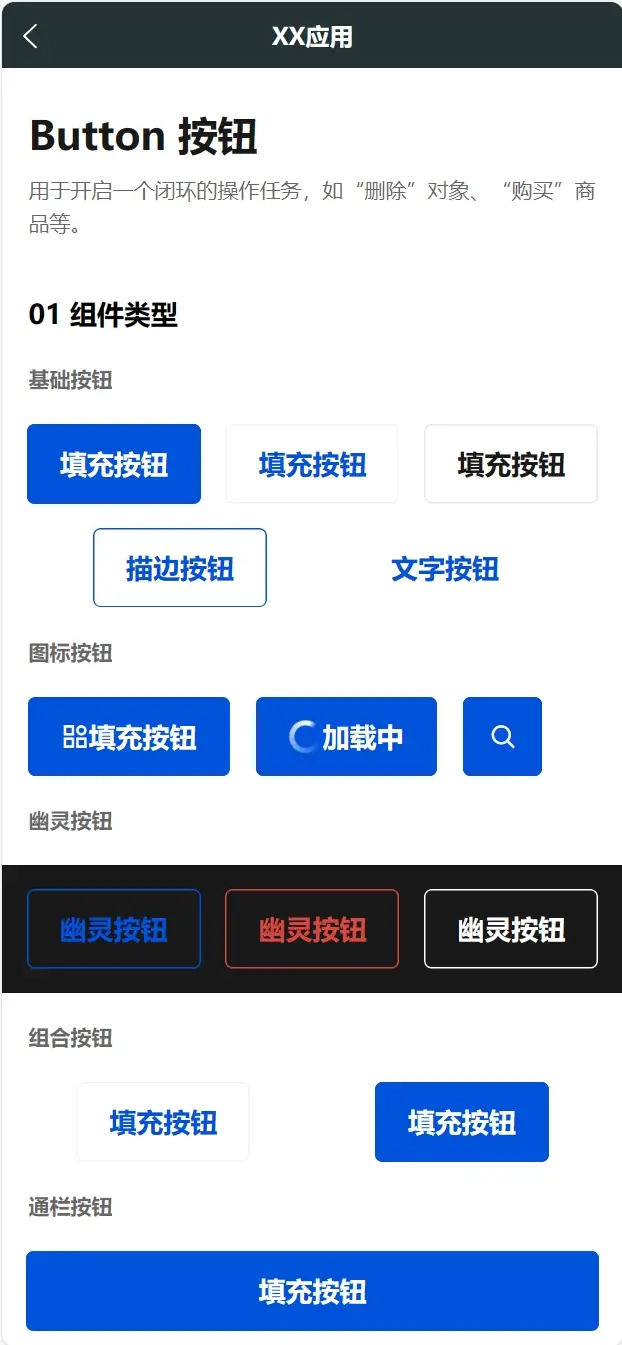Image resolution: width=622 pixels, height=1345 pixels.
Task: Tap the blue-text 填充按钮 under 基础按钮
Action: pos(312,464)
